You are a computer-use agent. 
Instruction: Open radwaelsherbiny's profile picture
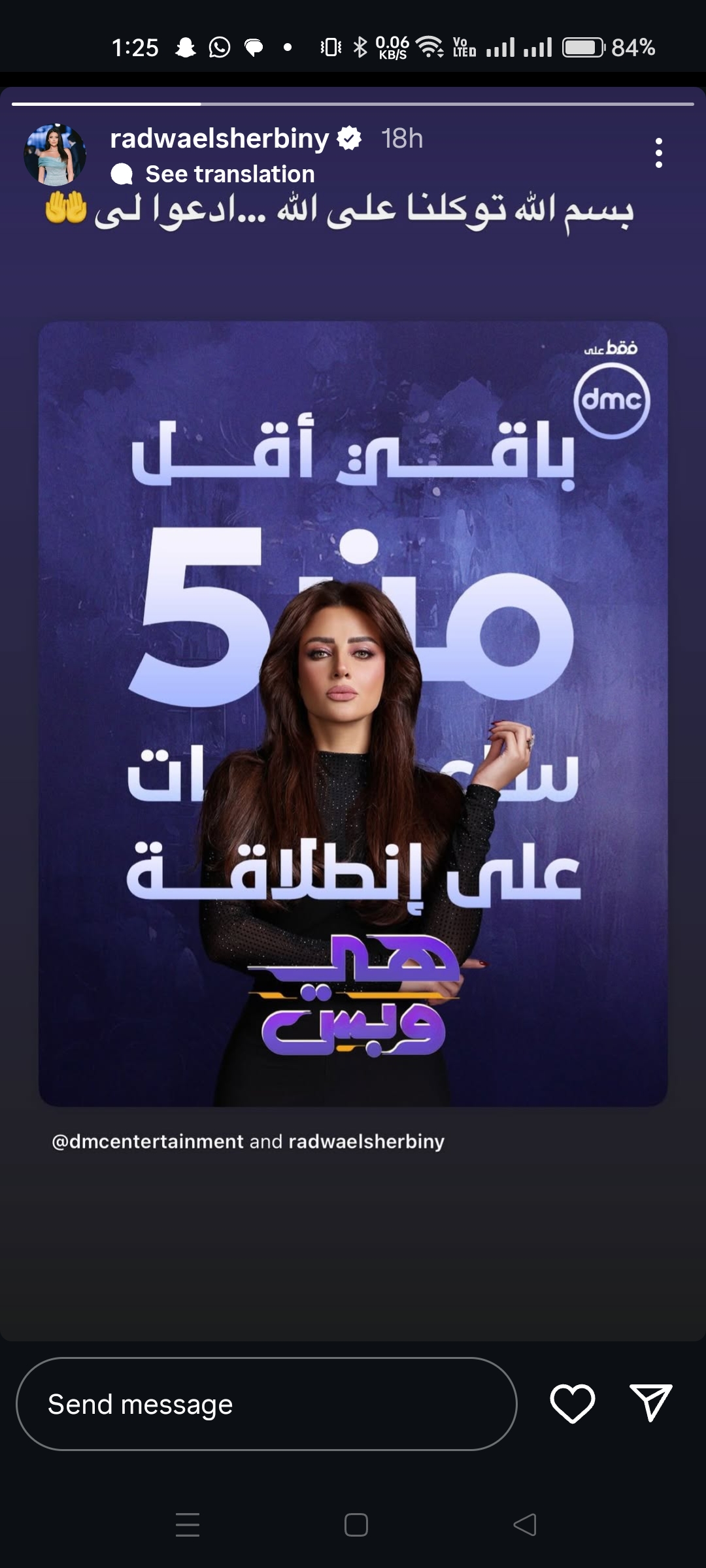pyautogui.click(x=55, y=155)
